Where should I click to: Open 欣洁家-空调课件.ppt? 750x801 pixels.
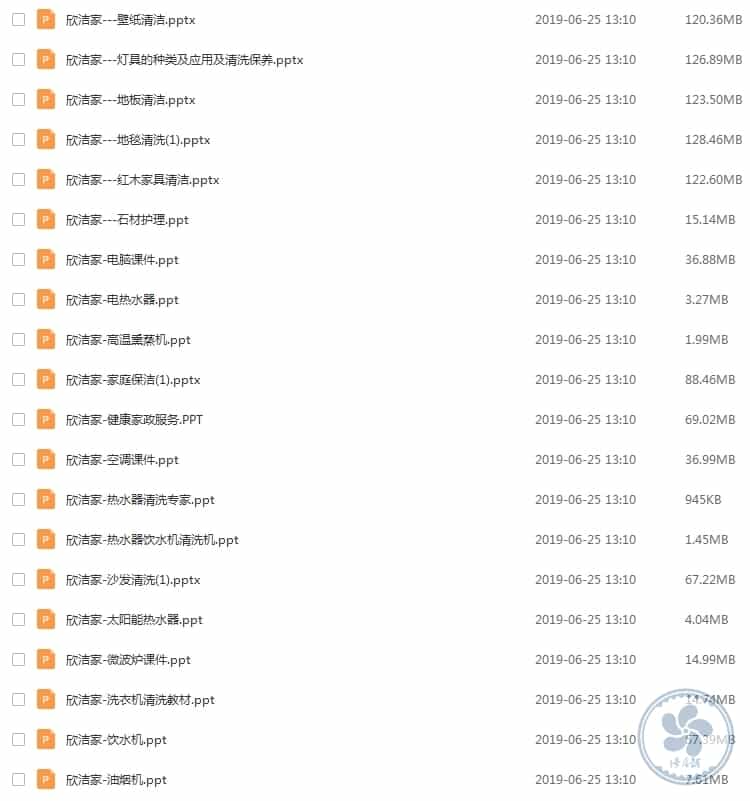pyautogui.click(x=122, y=460)
